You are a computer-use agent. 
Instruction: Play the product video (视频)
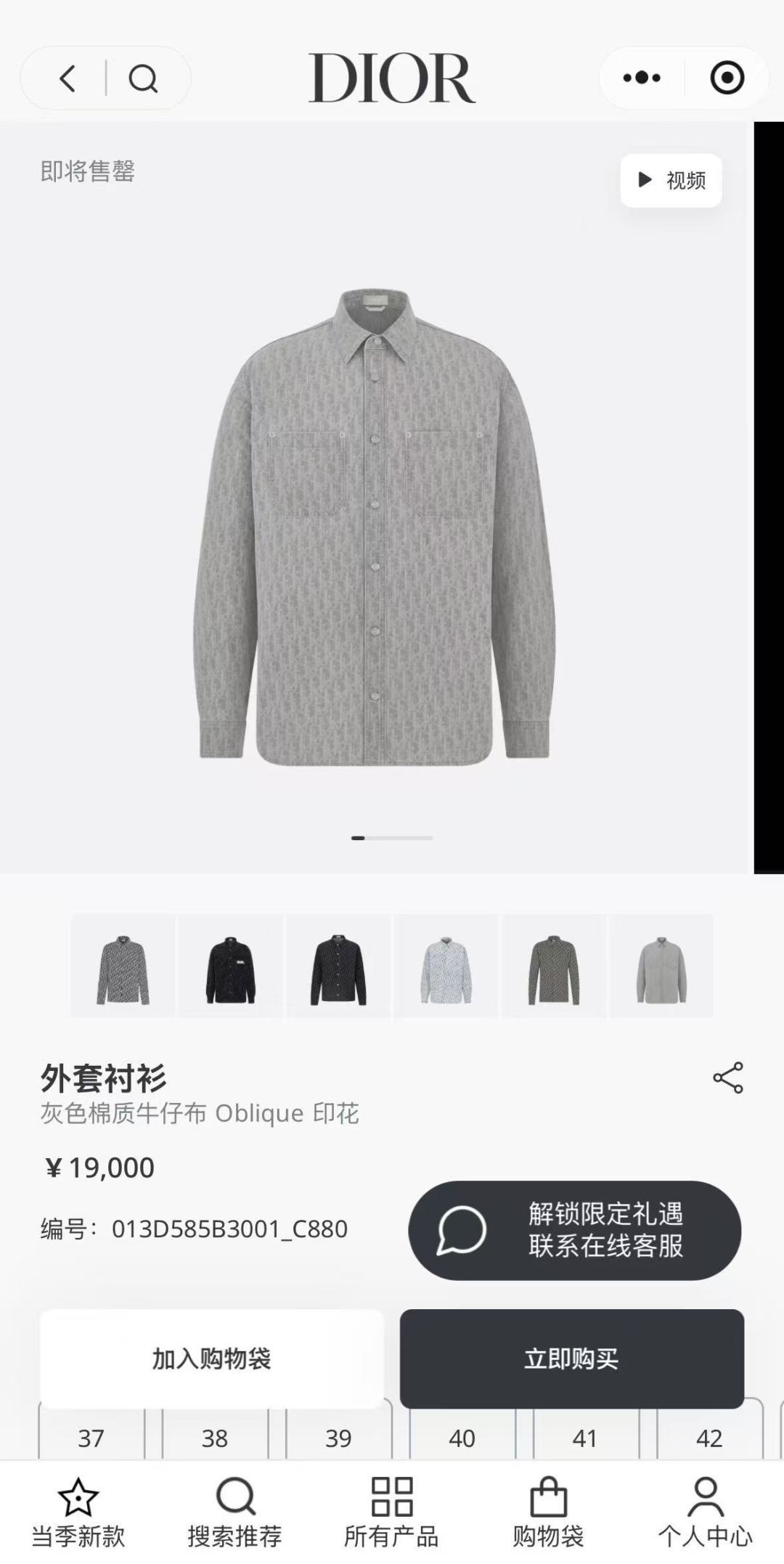pyautogui.click(x=671, y=180)
